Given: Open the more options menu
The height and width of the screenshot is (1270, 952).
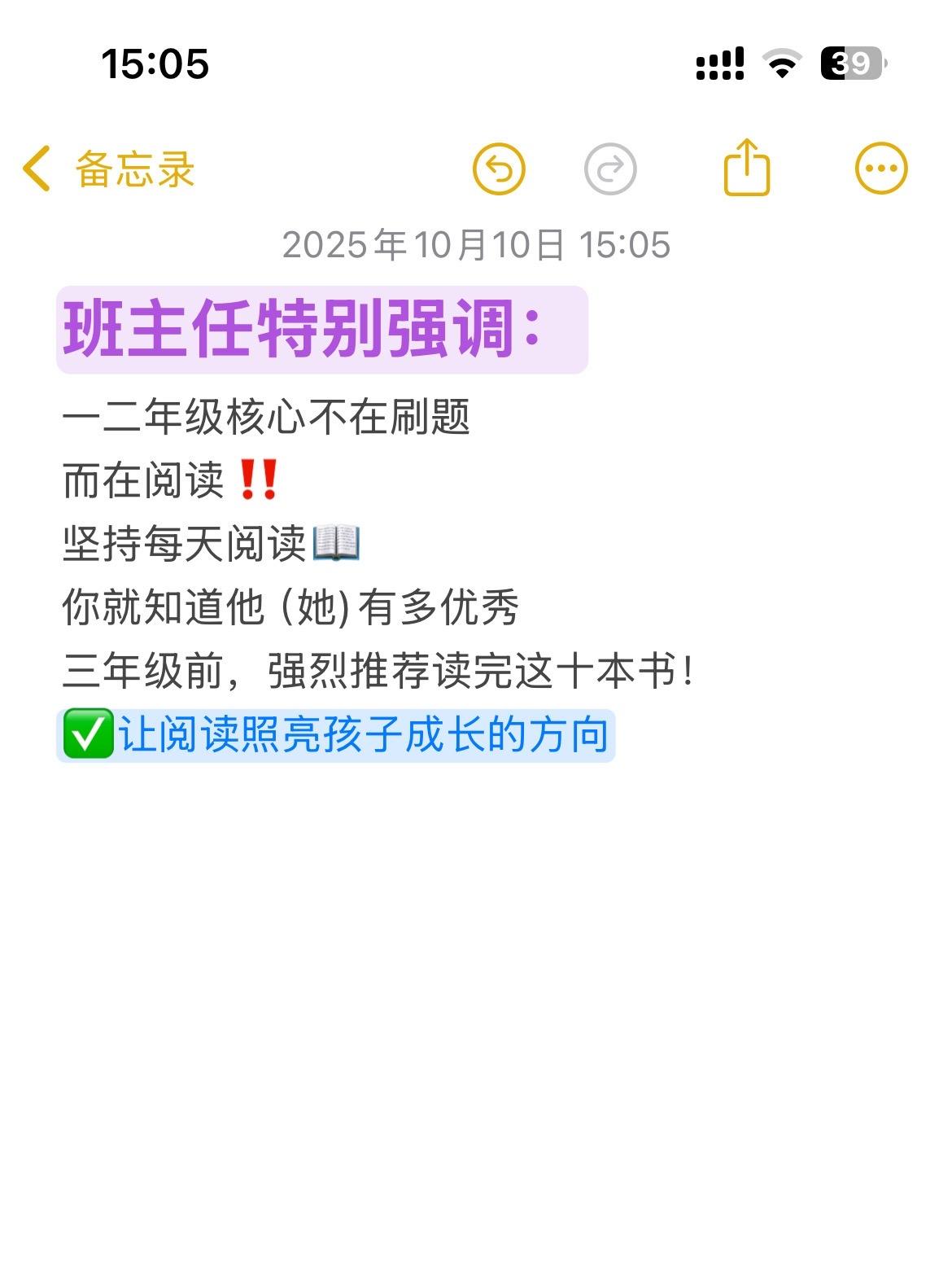Looking at the screenshot, I should coord(880,169).
